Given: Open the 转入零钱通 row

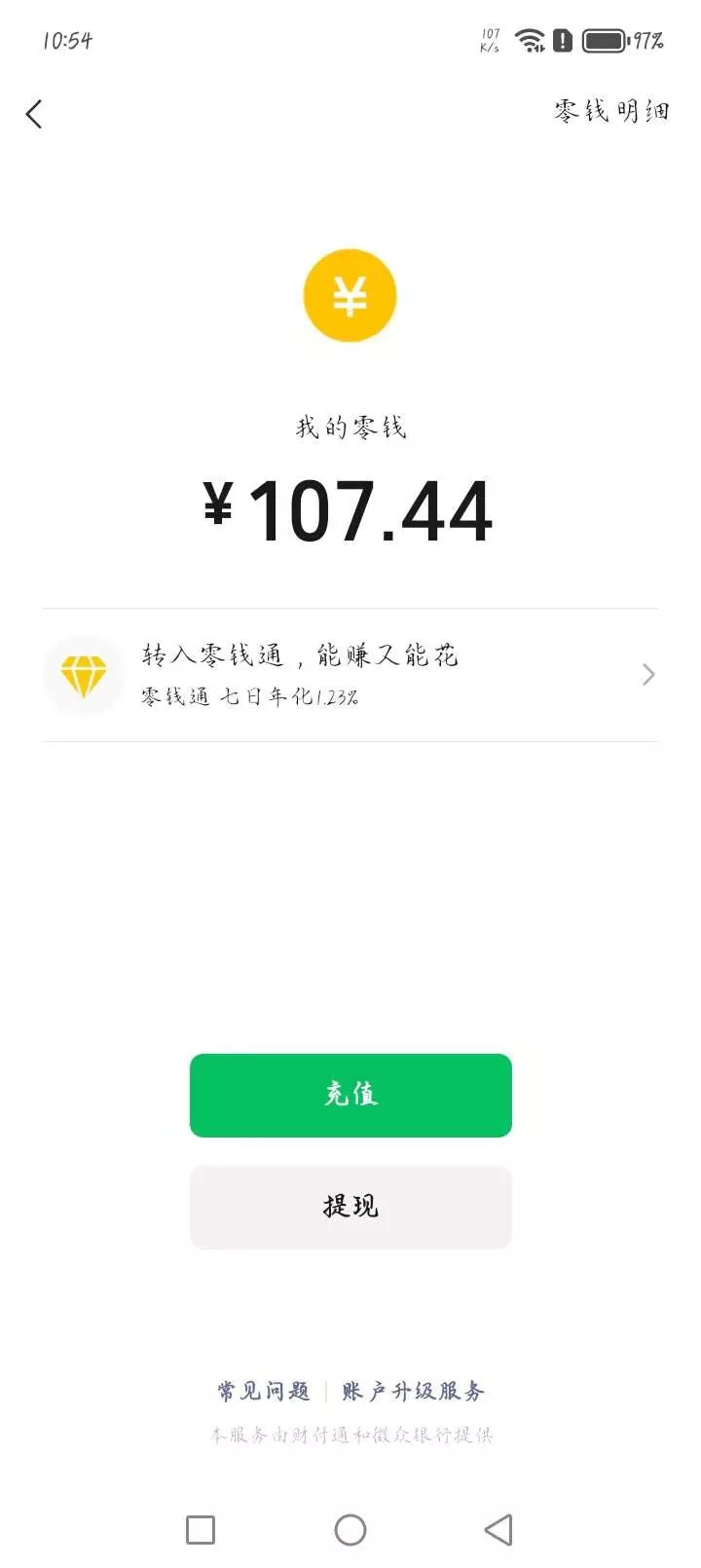Looking at the screenshot, I should click(350, 675).
